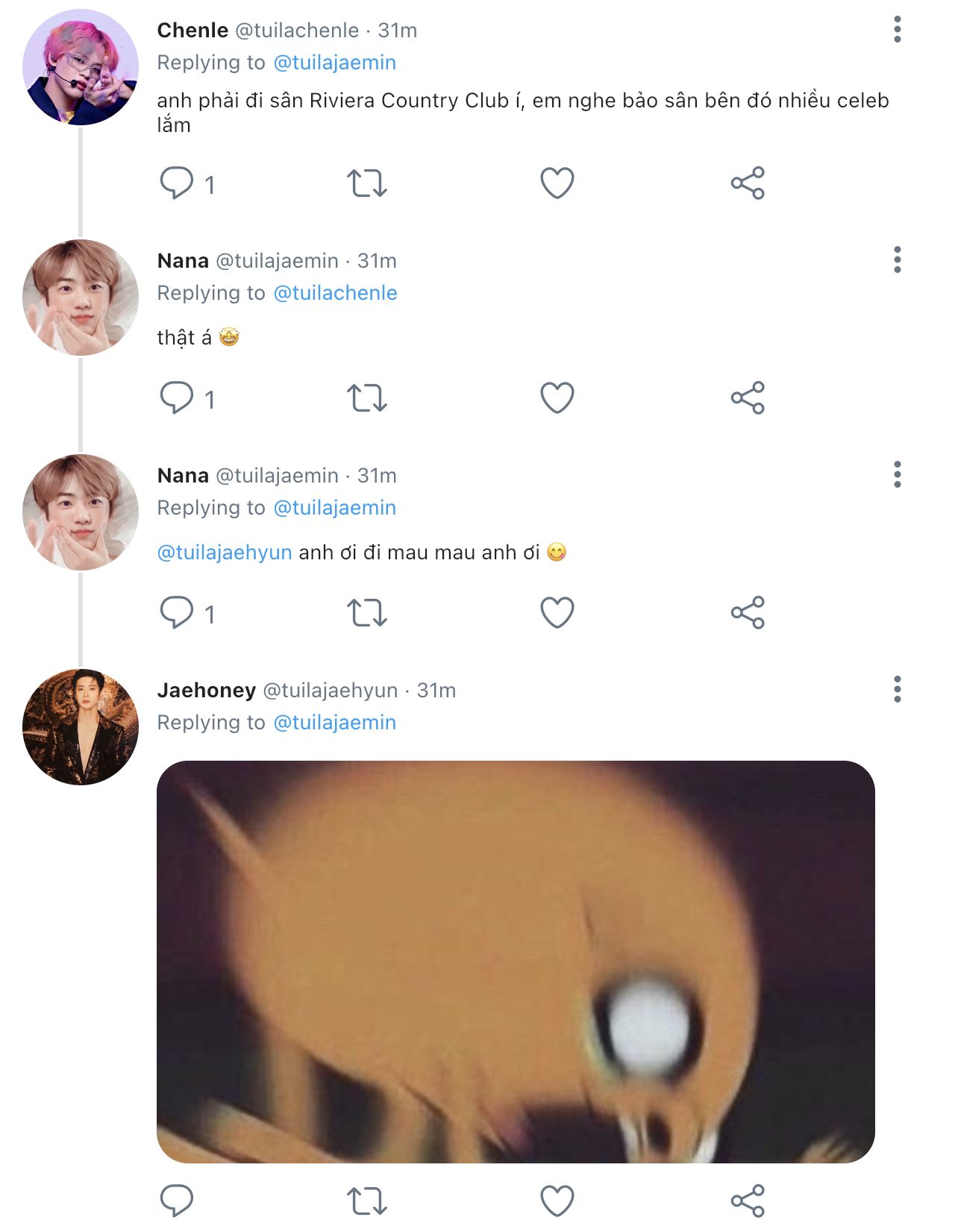958x1232 pixels.
Task: View Jaehoney's blurry image in full
Action: [516, 961]
